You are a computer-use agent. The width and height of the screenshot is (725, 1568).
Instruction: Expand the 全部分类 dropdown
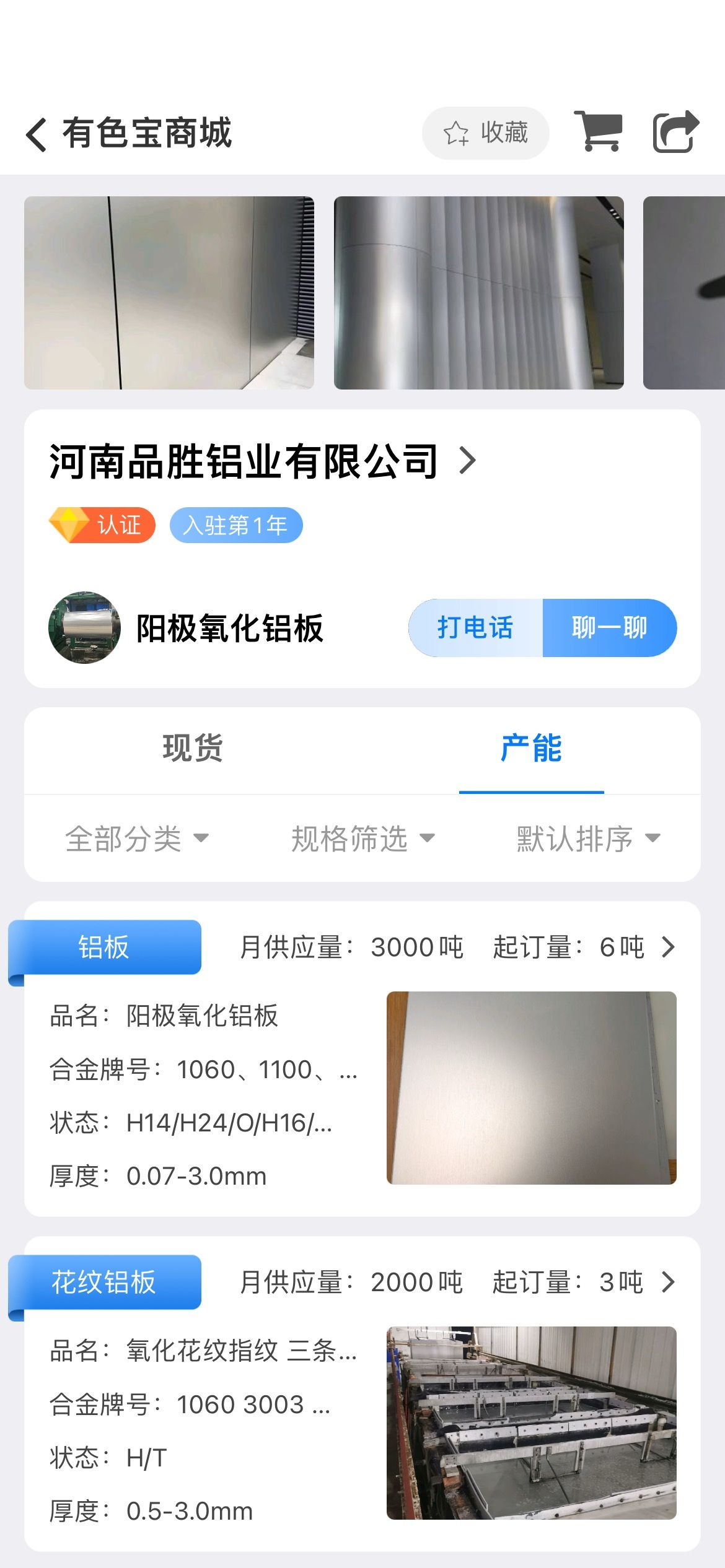[137, 838]
